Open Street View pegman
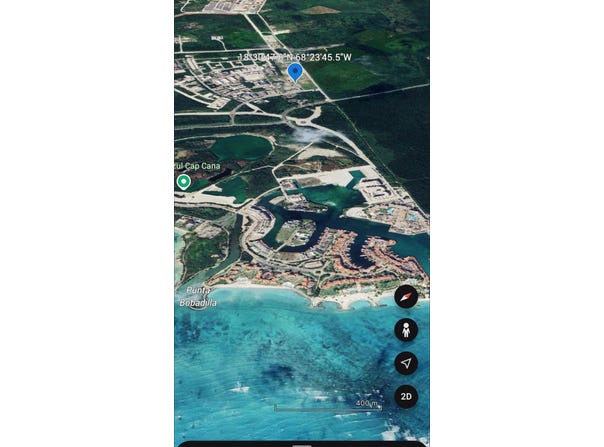The height and width of the screenshot is (447, 604). point(406,330)
